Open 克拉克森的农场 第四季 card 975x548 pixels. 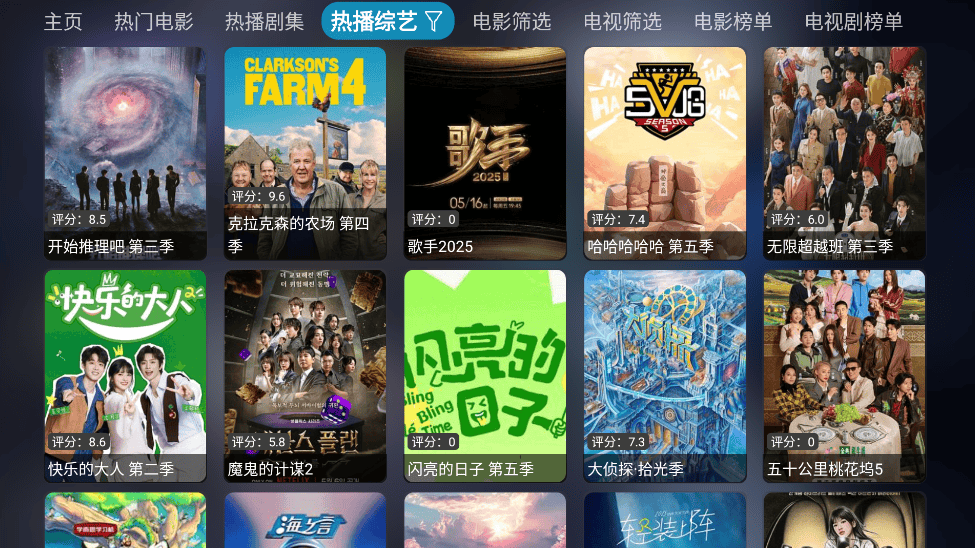[x=305, y=153]
